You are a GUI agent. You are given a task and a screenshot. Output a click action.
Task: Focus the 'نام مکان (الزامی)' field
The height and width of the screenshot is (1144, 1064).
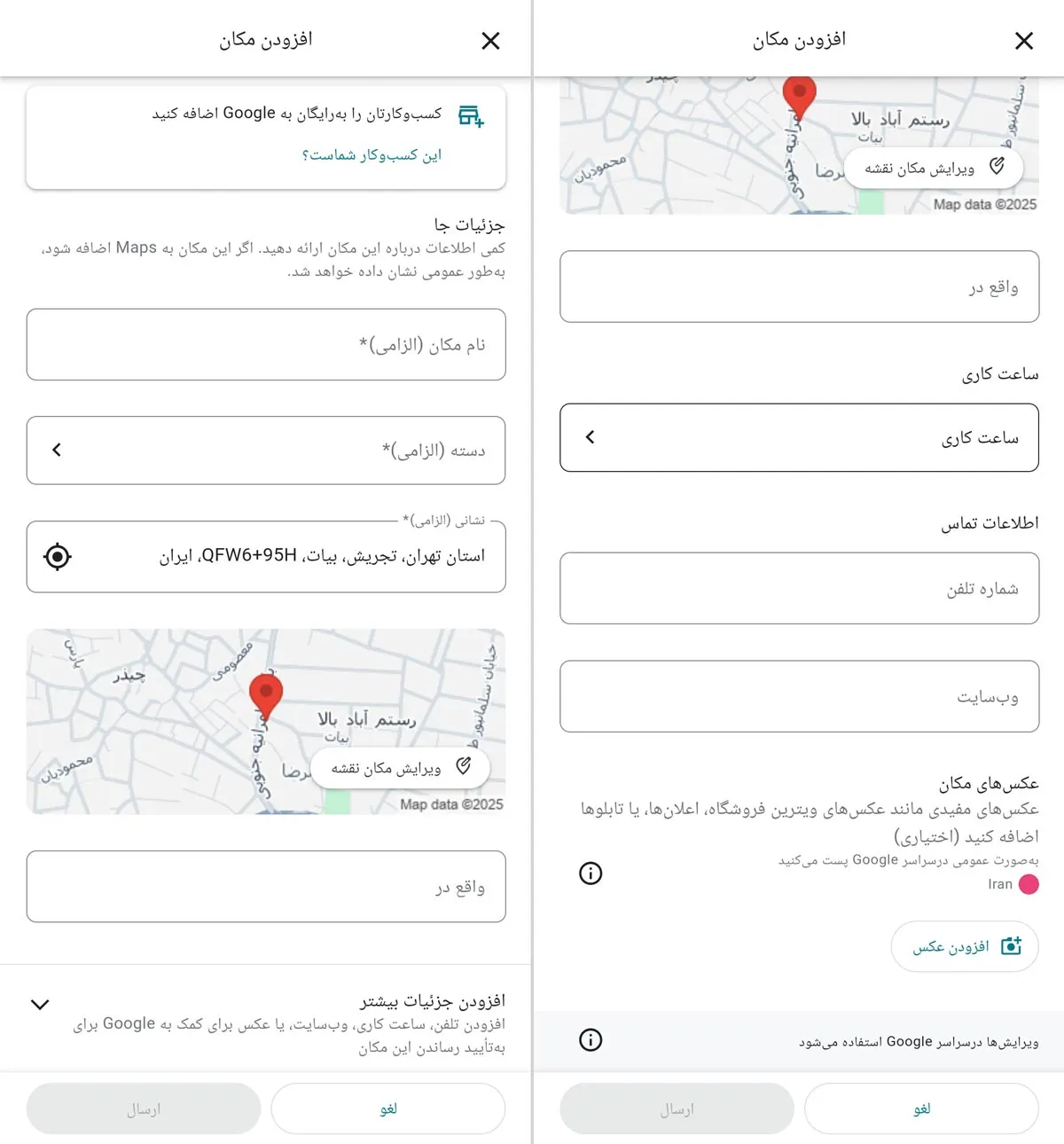coord(266,345)
